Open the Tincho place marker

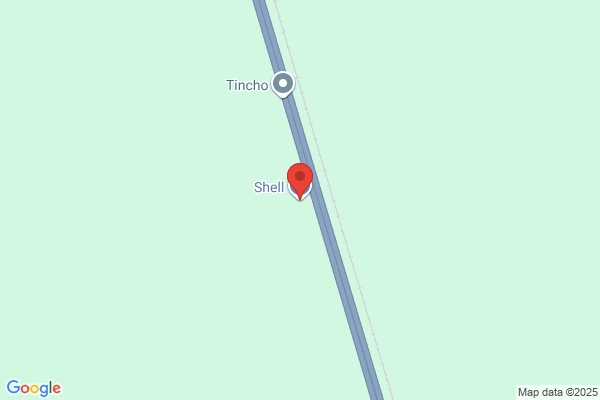(x=283, y=85)
